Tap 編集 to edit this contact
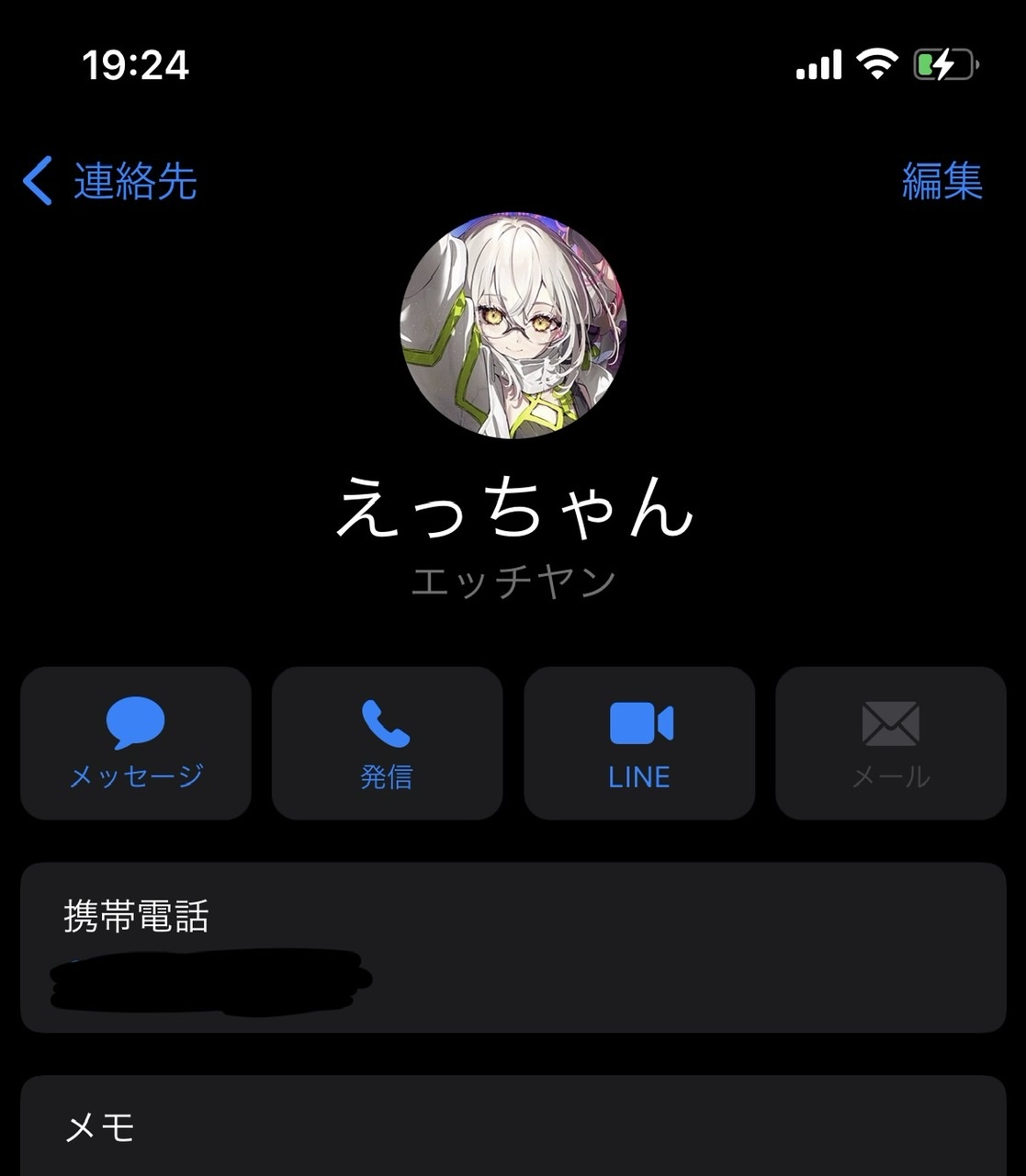Image resolution: width=1026 pixels, height=1176 pixels. (941, 180)
